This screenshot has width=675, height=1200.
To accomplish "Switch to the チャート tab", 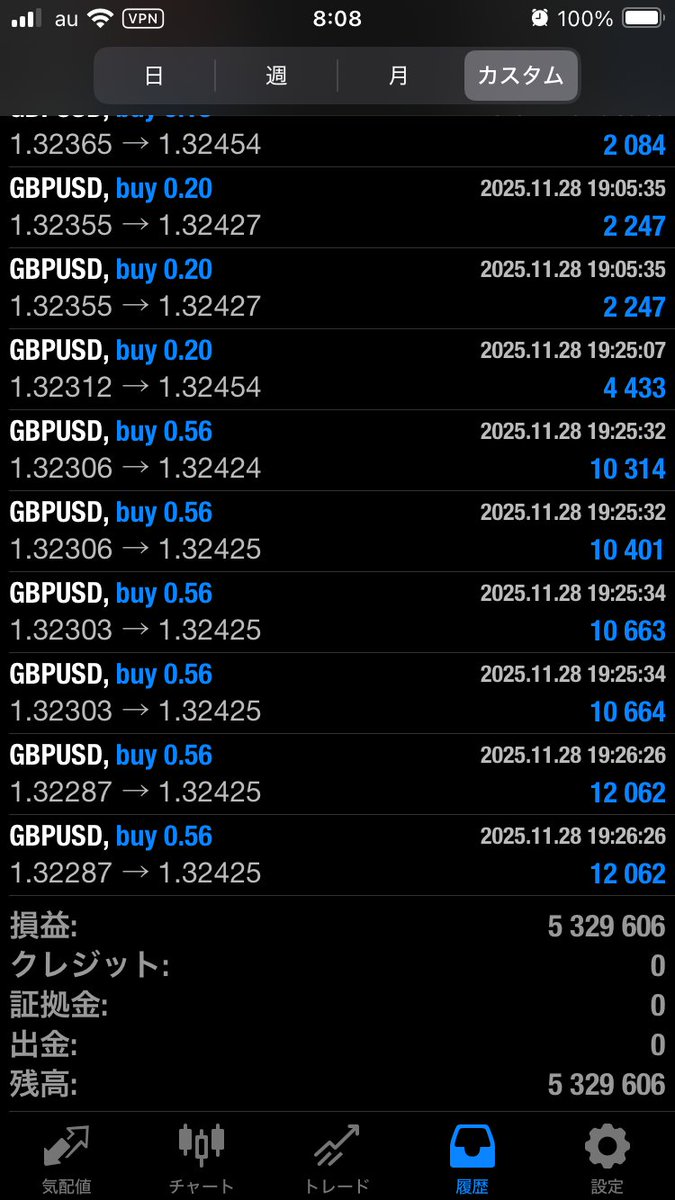I will 201,1158.
